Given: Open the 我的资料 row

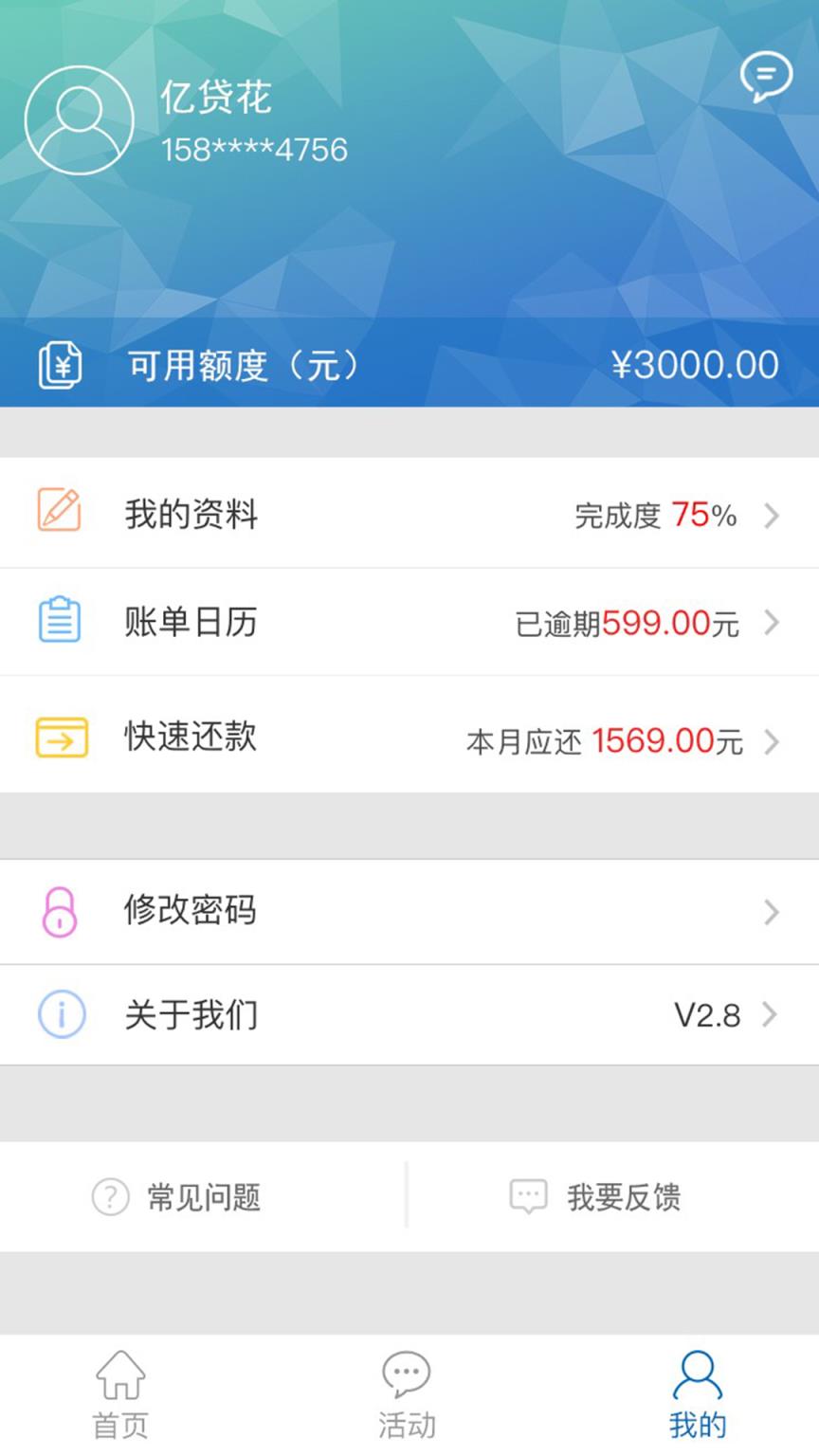Looking at the screenshot, I should coord(409,514).
